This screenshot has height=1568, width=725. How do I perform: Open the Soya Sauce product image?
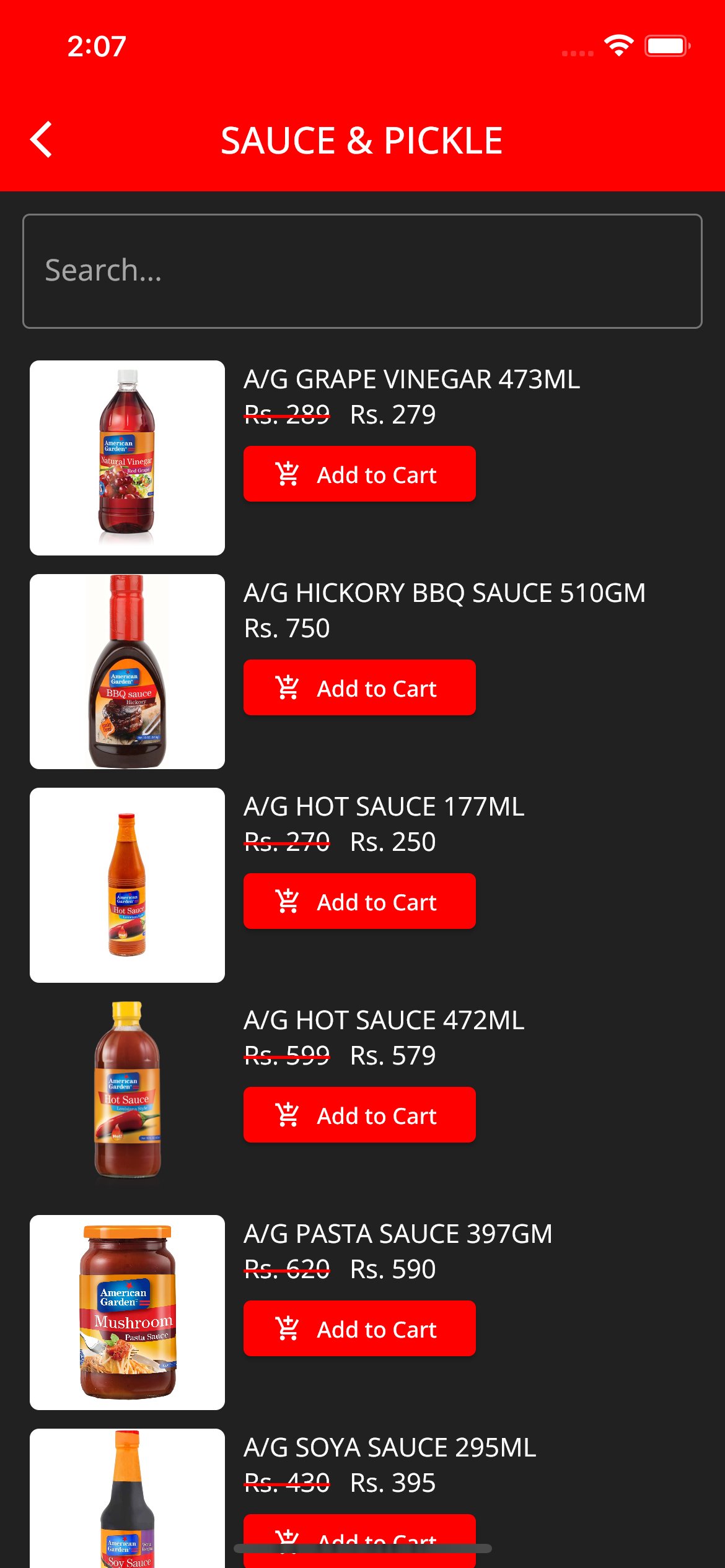click(127, 1499)
